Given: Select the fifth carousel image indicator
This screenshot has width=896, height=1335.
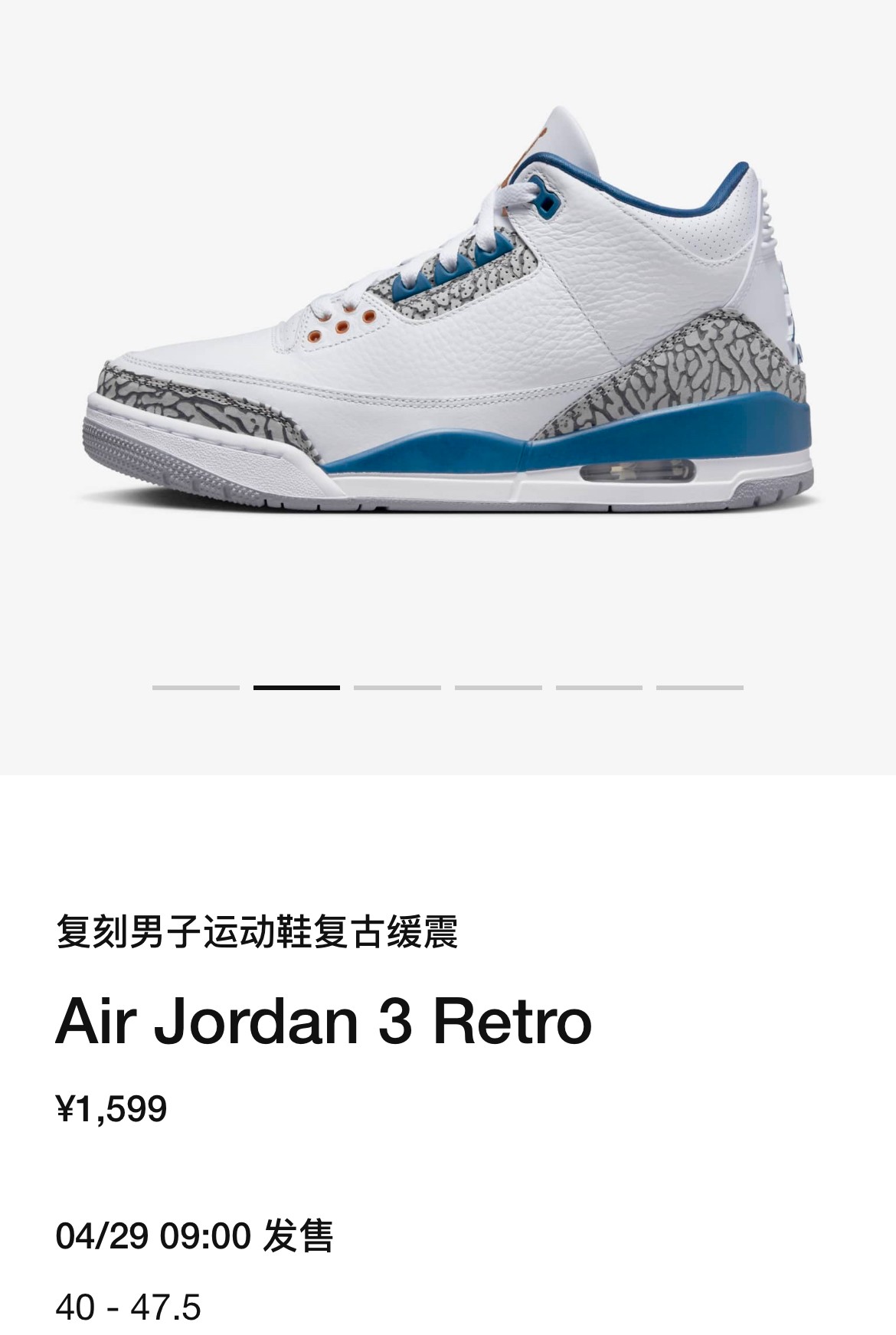Looking at the screenshot, I should (x=599, y=688).
